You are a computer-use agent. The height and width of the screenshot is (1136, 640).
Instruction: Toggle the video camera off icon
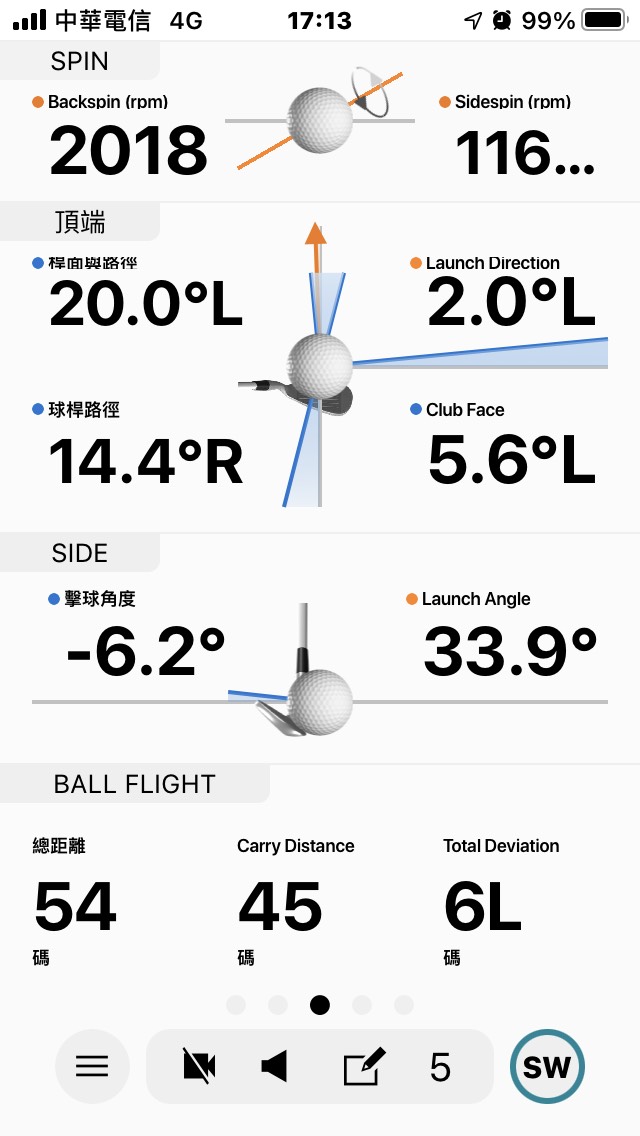coord(199,1066)
